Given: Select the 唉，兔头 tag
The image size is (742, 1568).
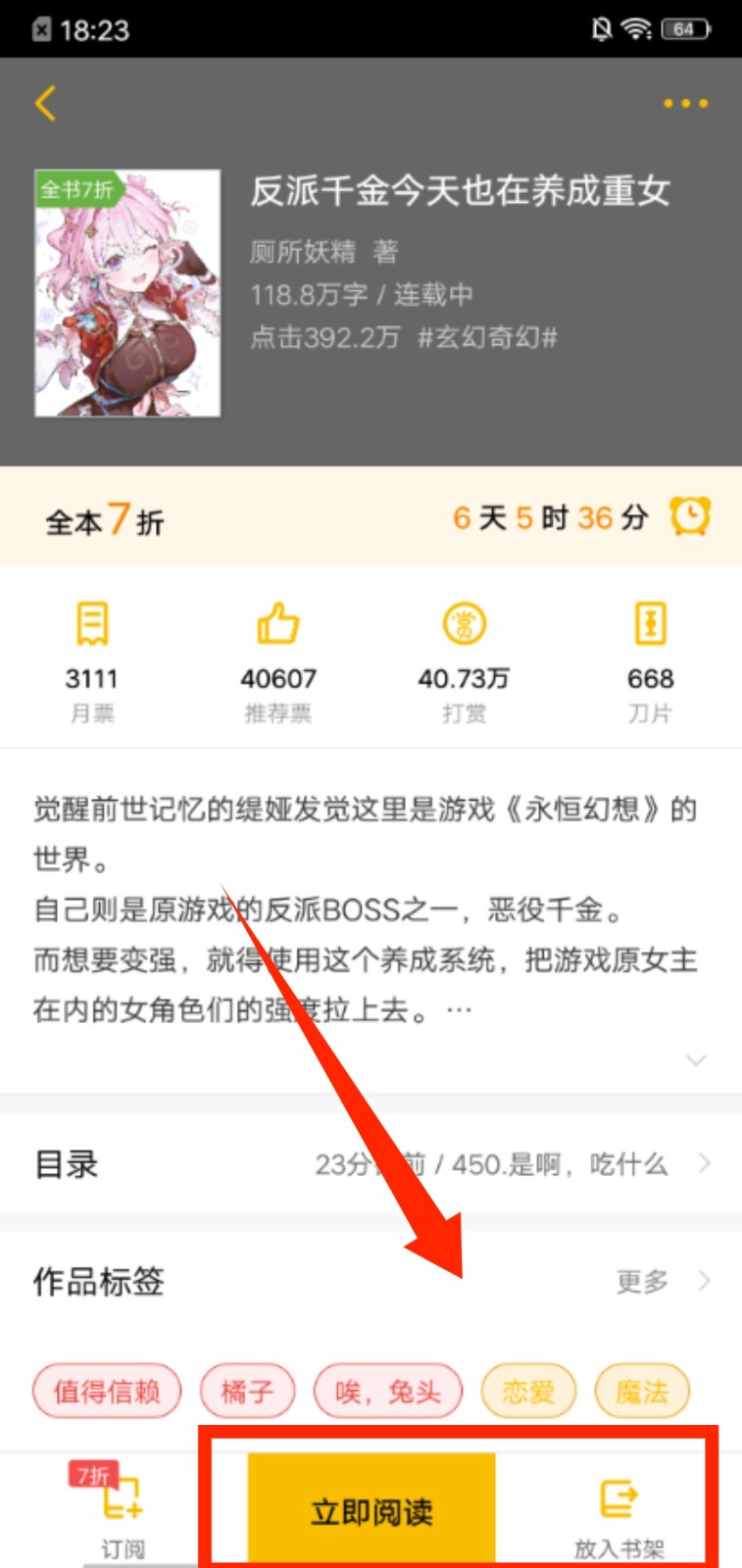Looking at the screenshot, I should (387, 1391).
